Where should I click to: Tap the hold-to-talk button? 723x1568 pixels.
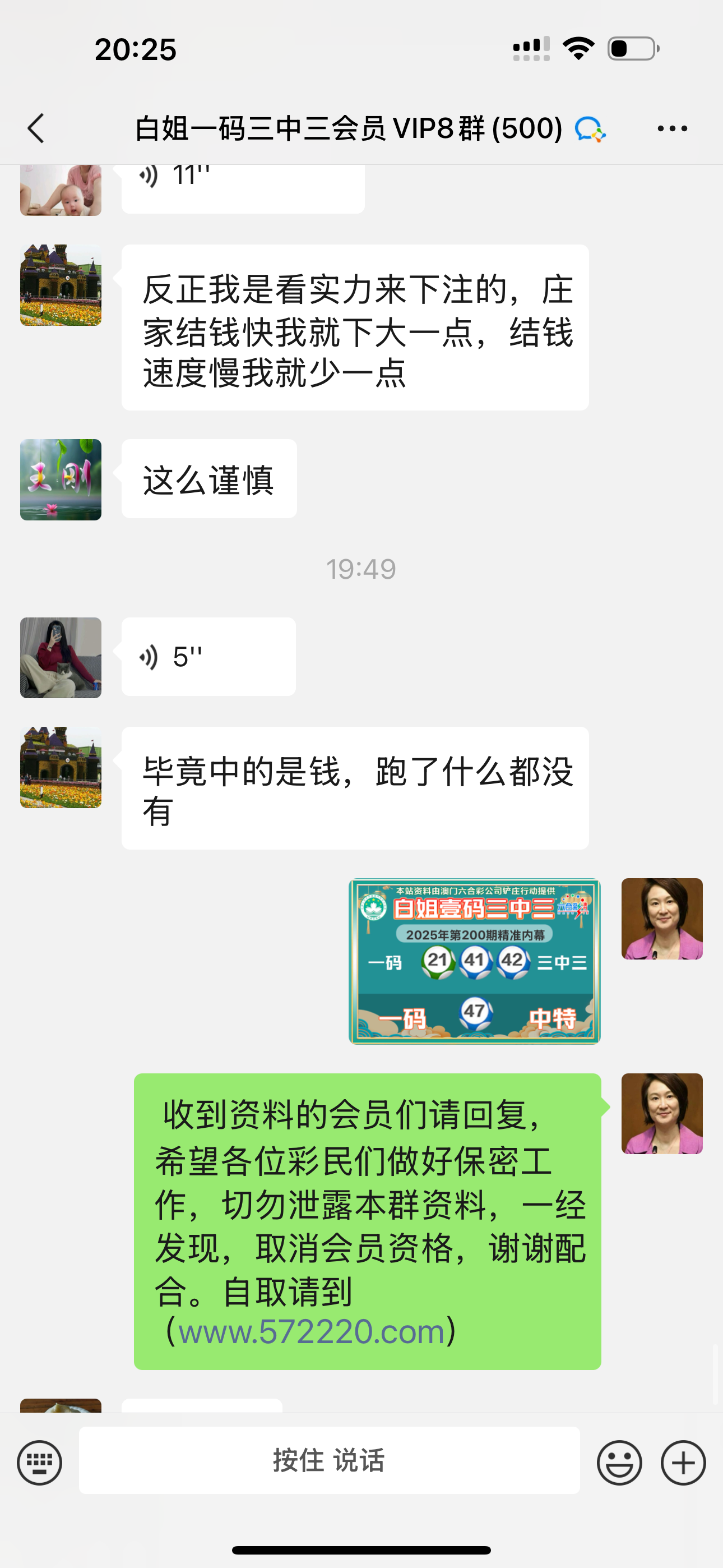[x=328, y=1460]
